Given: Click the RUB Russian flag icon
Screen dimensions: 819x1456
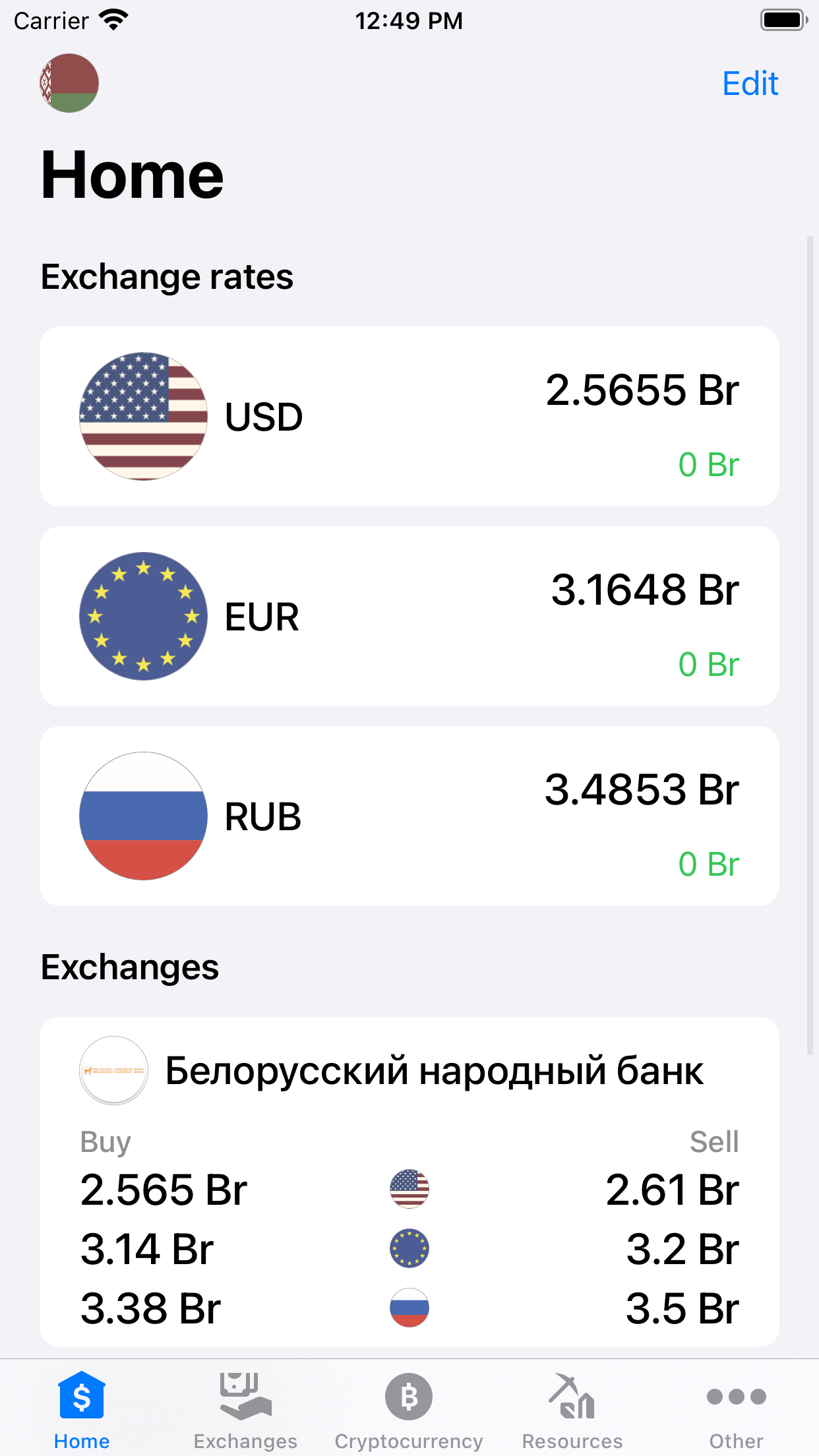Looking at the screenshot, I should click(x=142, y=816).
